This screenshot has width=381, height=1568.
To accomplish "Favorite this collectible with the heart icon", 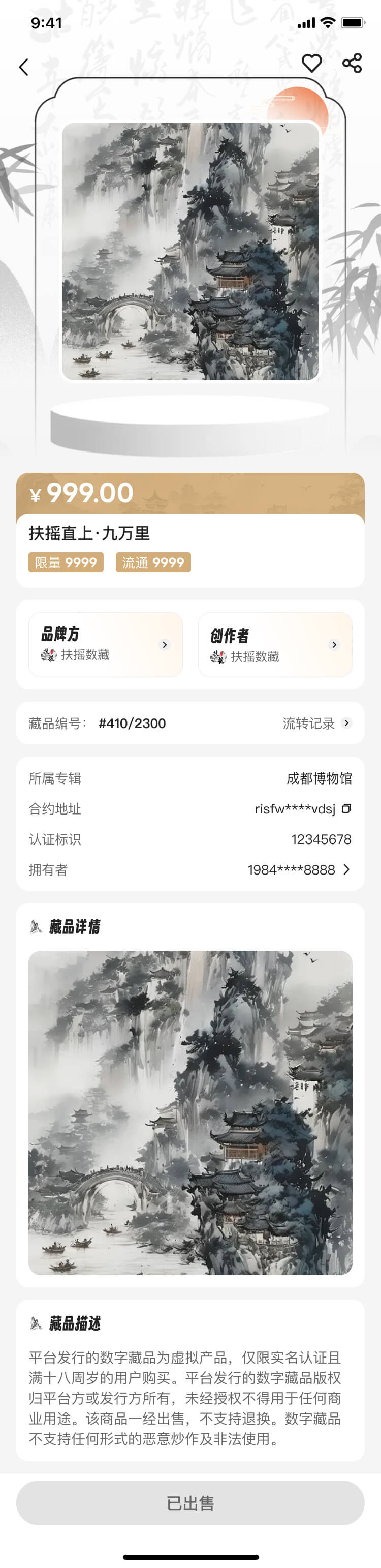I will pyautogui.click(x=311, y=64).
